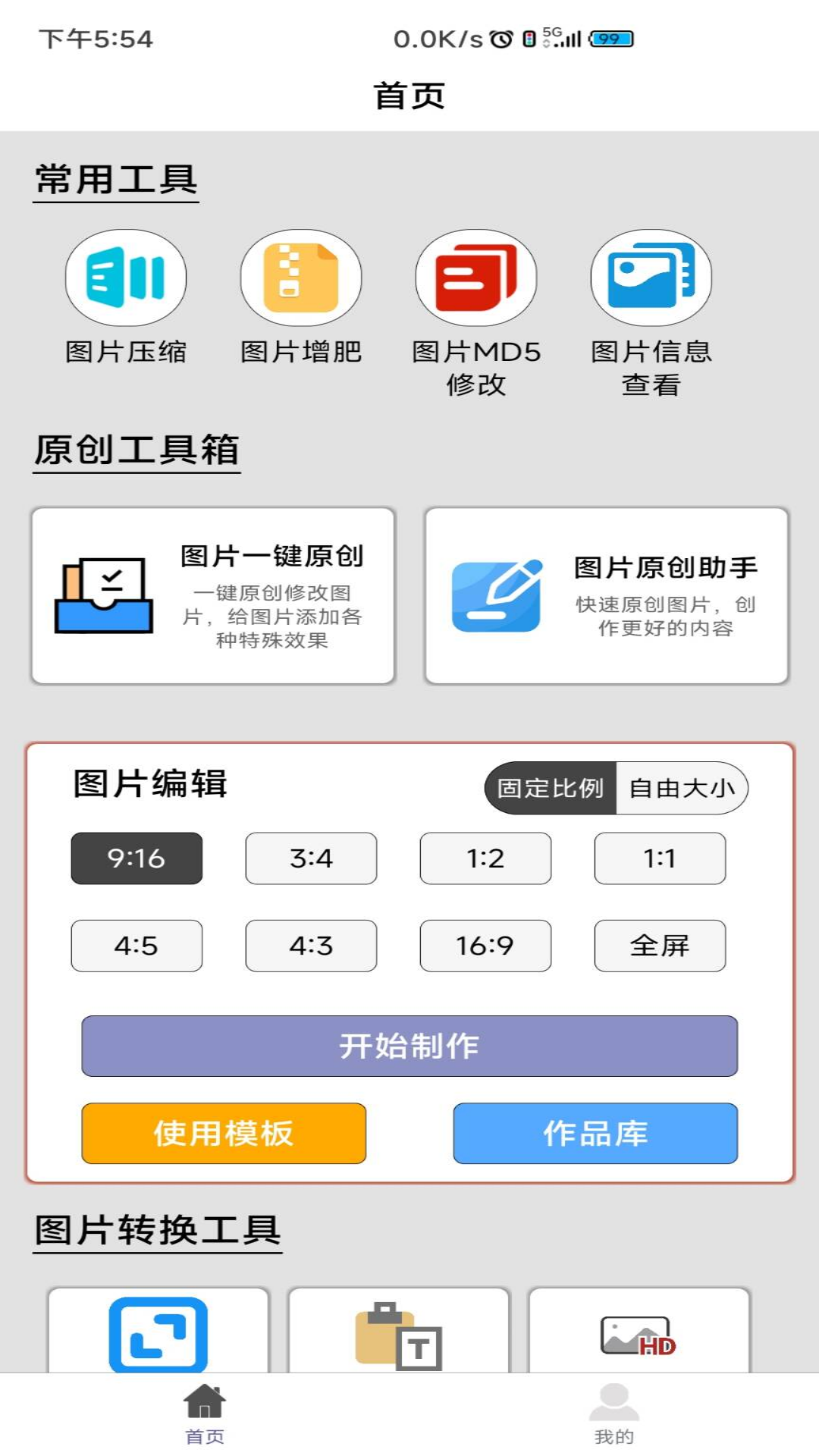Open 使用模板
819x1456 pixels.
224,1134
